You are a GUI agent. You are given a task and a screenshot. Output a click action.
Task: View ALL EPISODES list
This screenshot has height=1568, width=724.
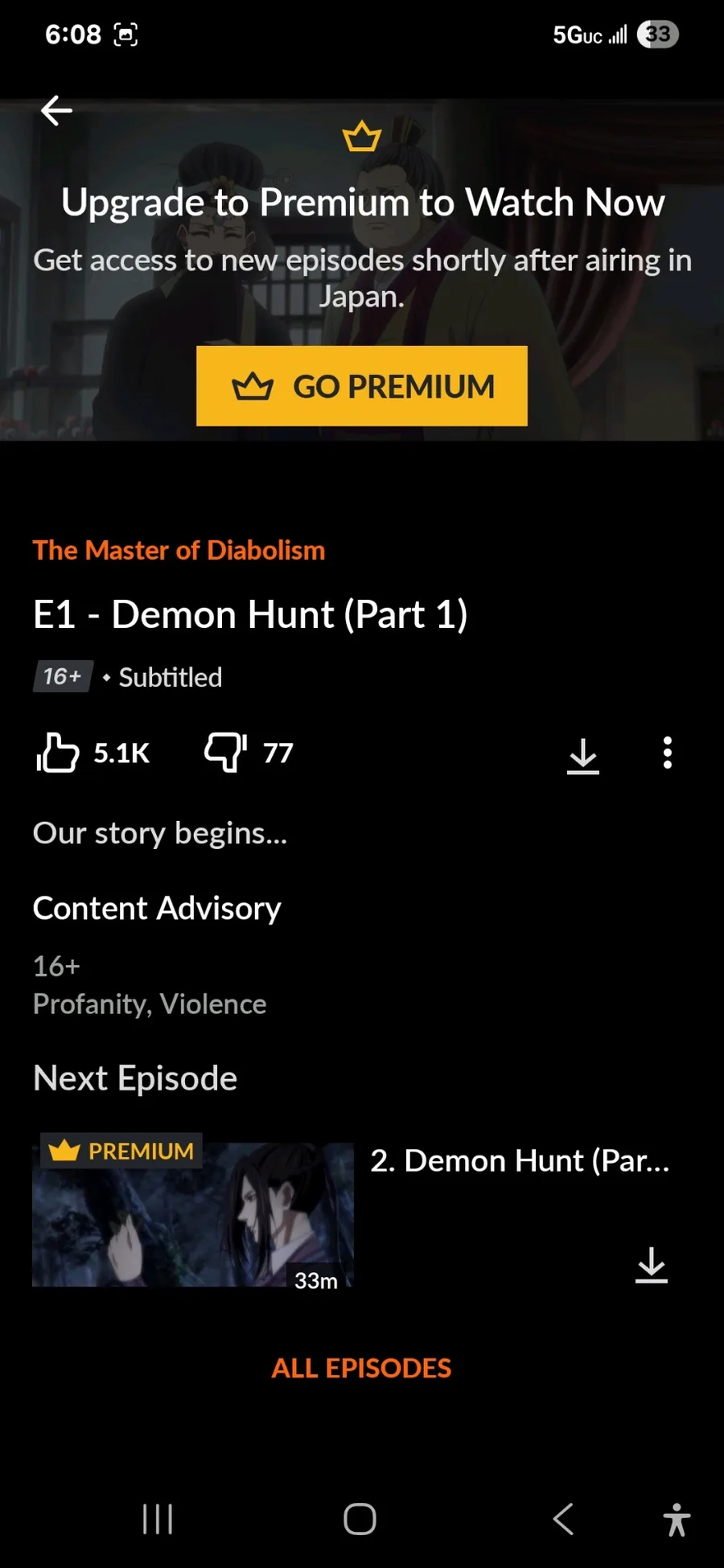coord(361,1368)
